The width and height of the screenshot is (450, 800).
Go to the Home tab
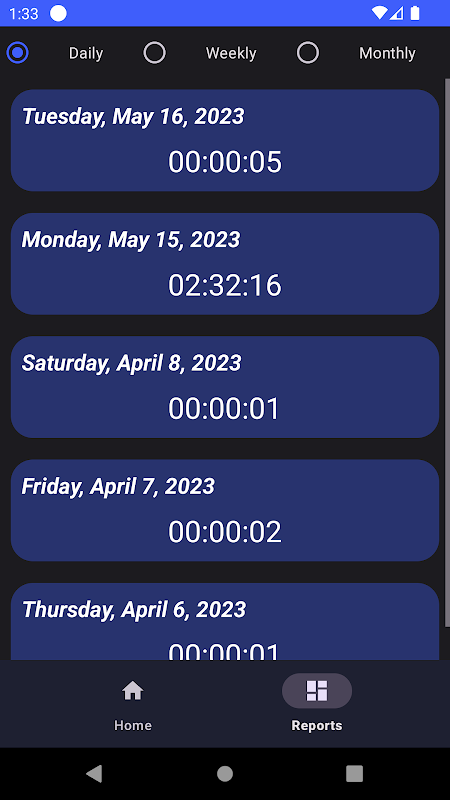click(133, 704)
